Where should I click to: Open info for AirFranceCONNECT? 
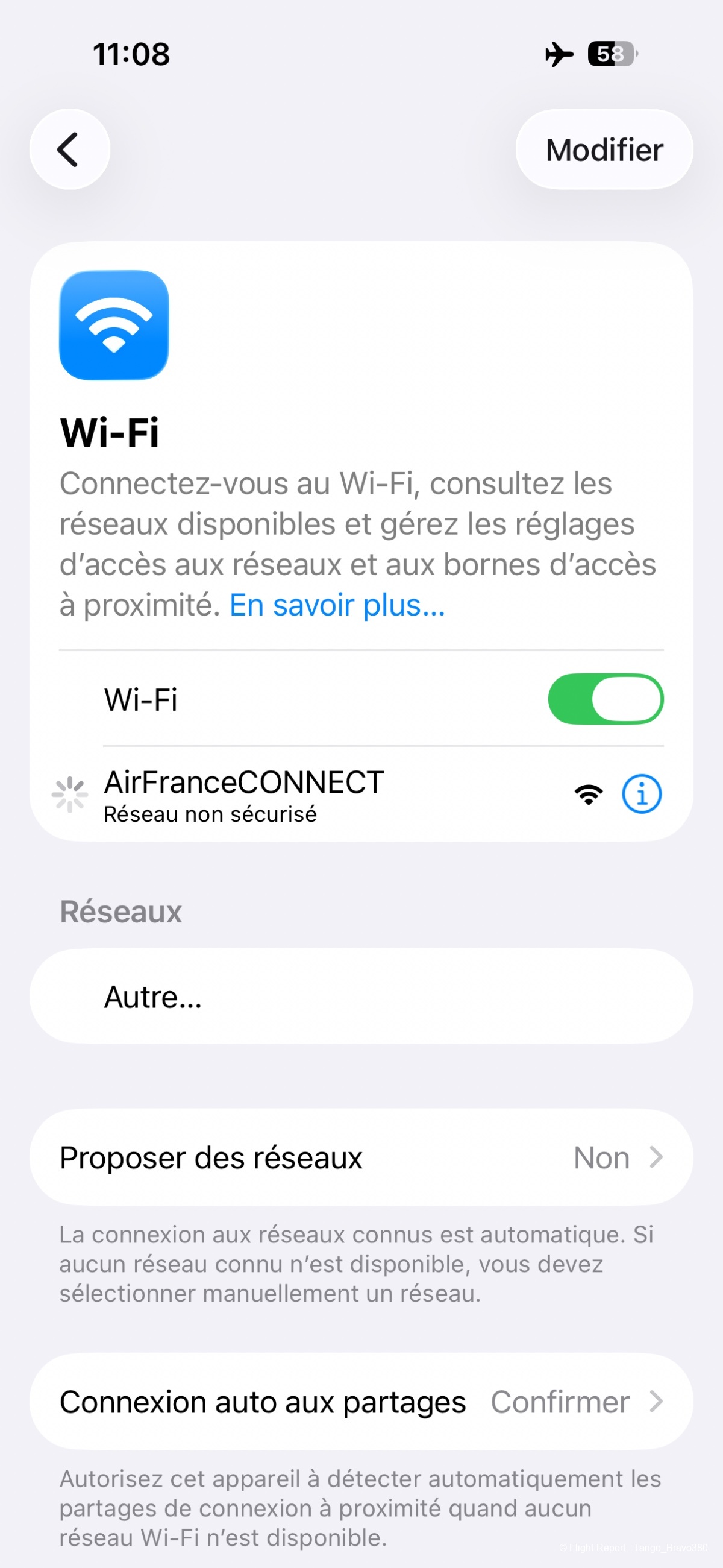pyautogui.click(x=642, y=794)
